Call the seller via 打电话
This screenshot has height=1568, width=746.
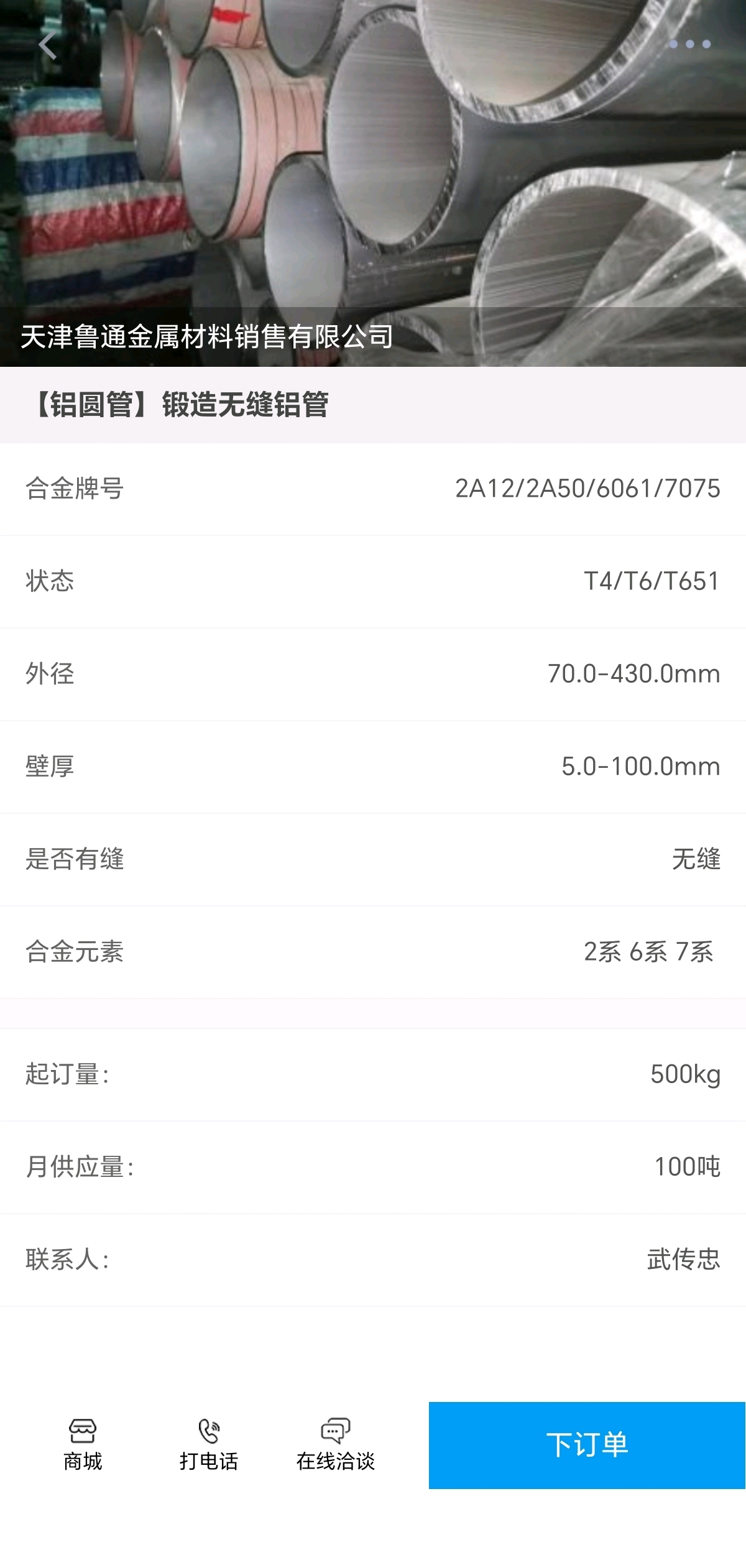coord(209,1445)
